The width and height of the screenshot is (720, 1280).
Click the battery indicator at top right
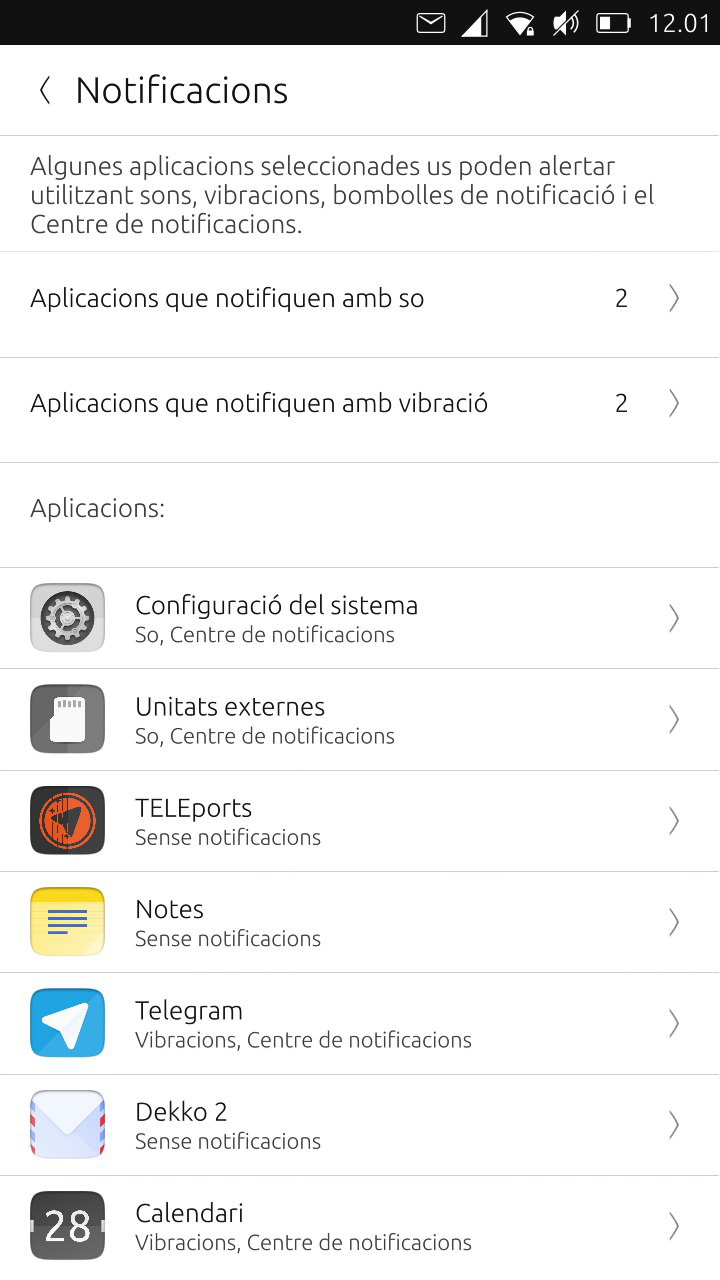pyautogui.click(x=614, y=22)
